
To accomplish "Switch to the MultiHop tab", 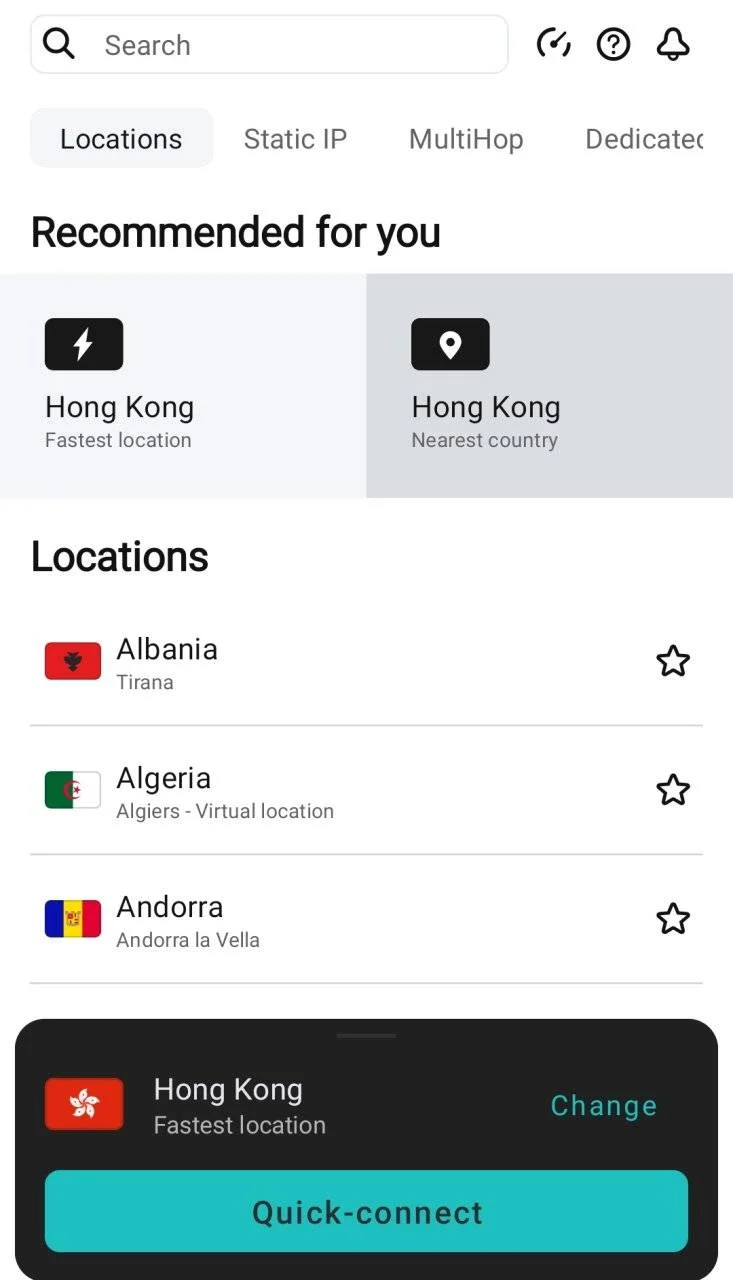I will click(x=466, y=139).
